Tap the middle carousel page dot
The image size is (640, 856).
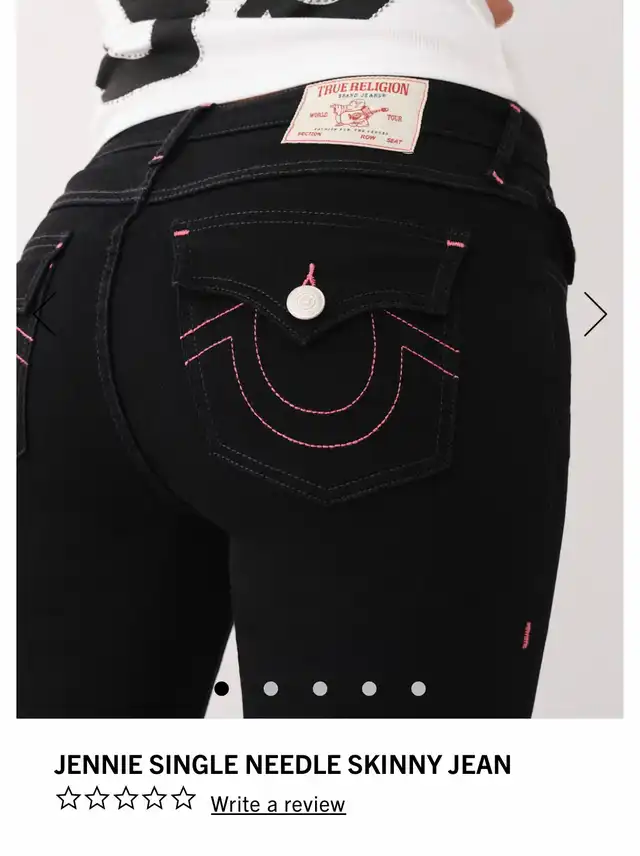320,688
